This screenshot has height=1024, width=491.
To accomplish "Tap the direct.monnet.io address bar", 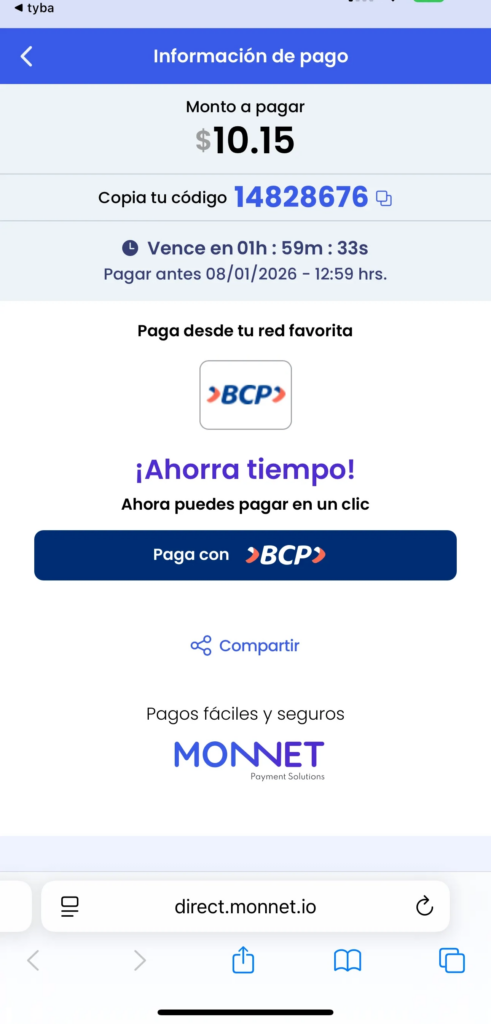I will [246, 906].
